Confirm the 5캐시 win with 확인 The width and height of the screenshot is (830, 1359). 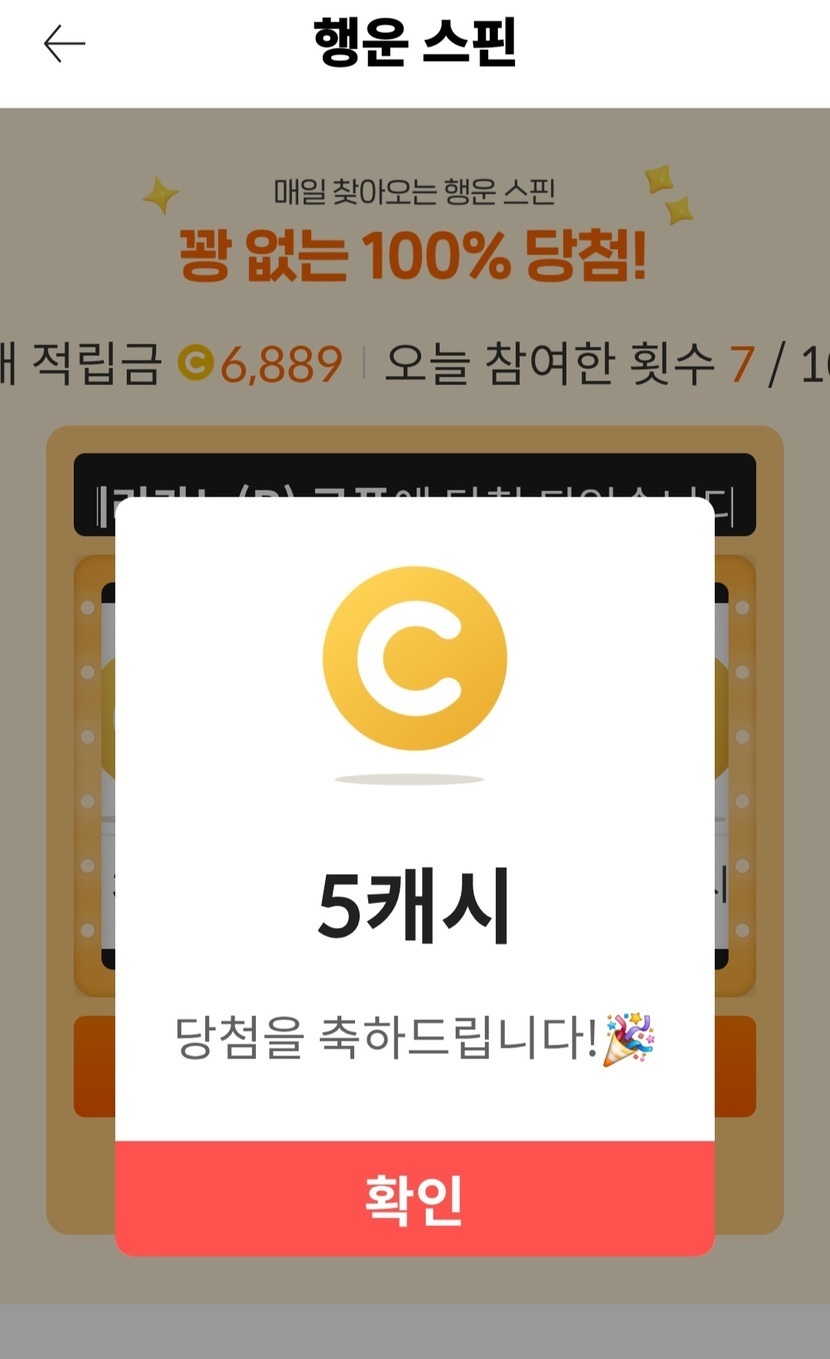414,1198
